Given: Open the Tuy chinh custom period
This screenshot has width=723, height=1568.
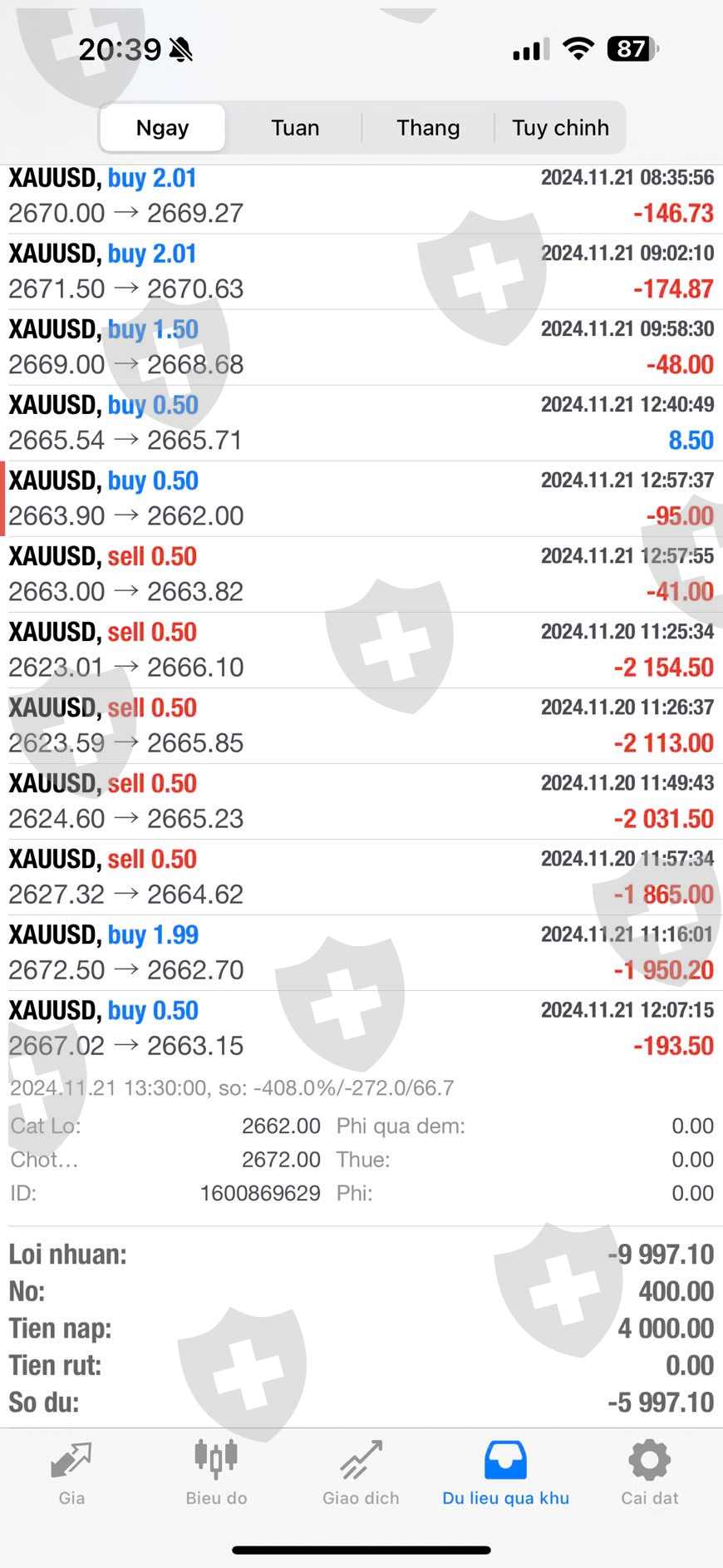Looking at the screenshot, I should (x=560, y=128).
